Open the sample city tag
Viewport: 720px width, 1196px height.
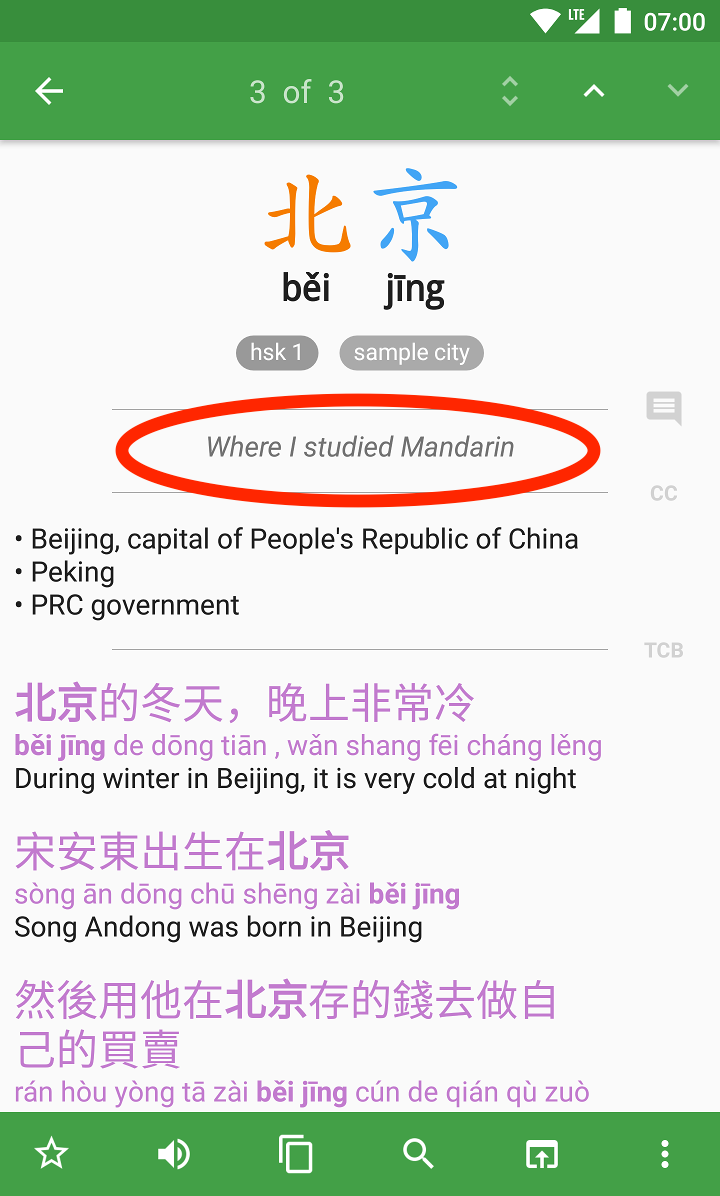pos(411,353)
